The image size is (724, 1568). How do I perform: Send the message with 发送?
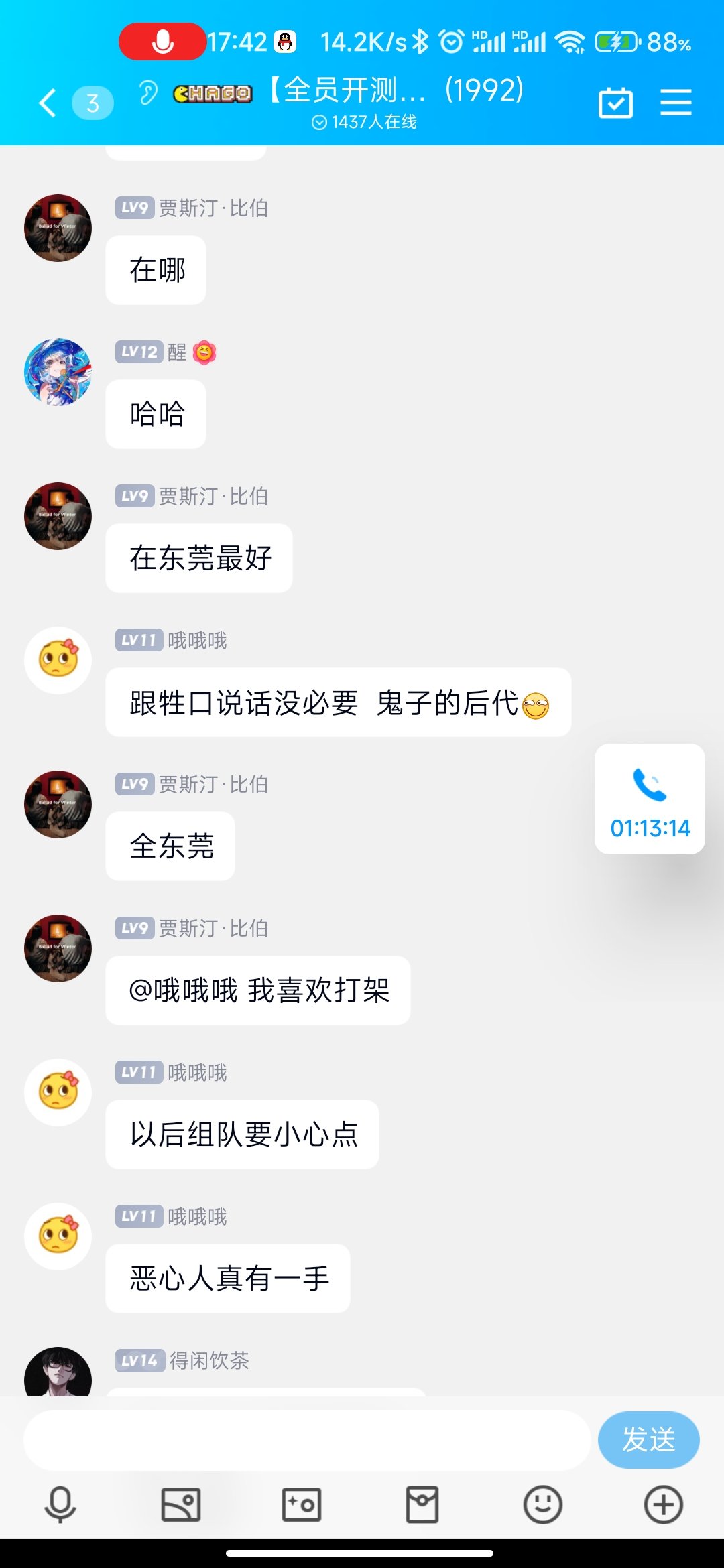648,1440
